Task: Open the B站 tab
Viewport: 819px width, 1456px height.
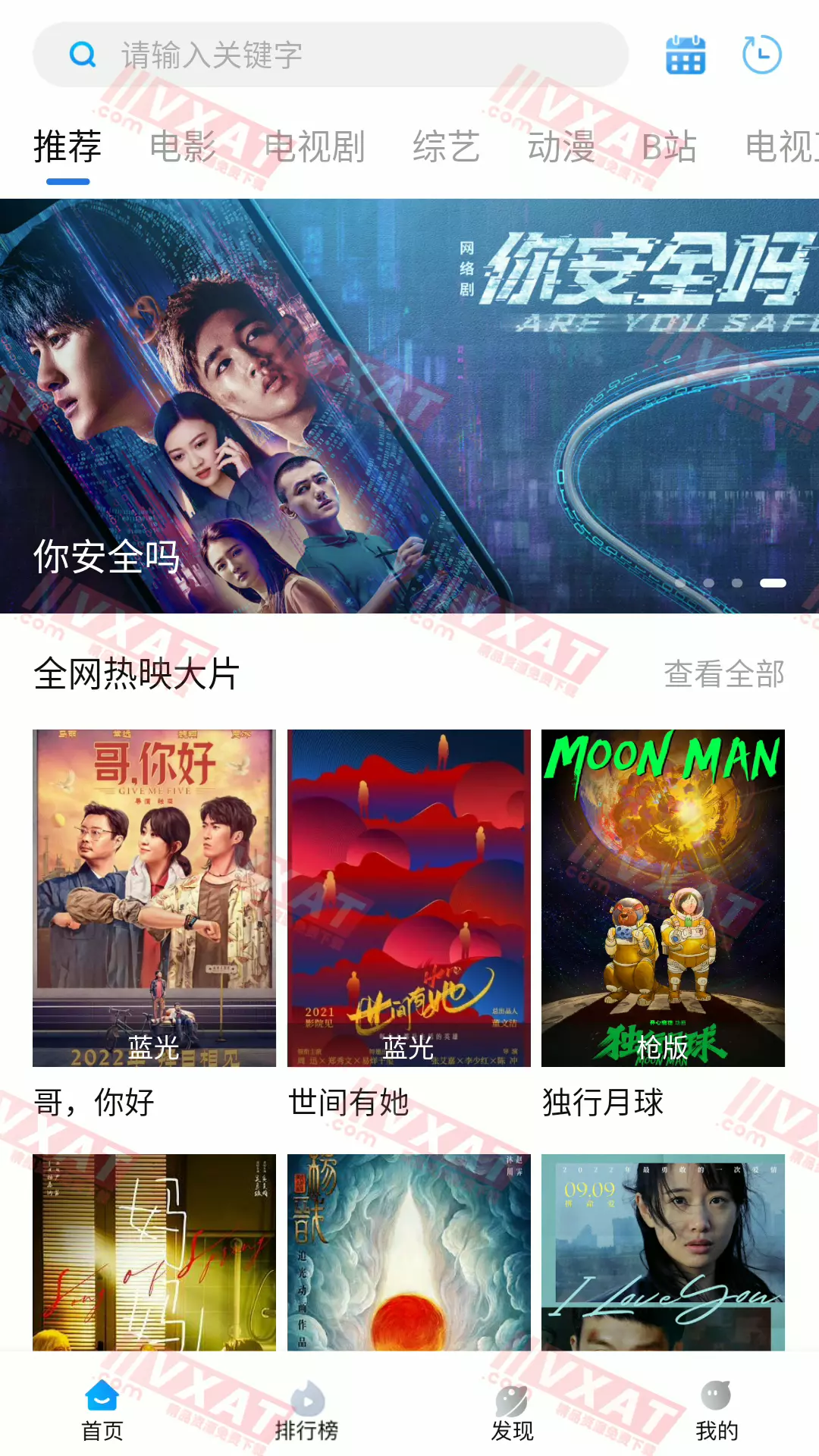Action: [669, 146]
